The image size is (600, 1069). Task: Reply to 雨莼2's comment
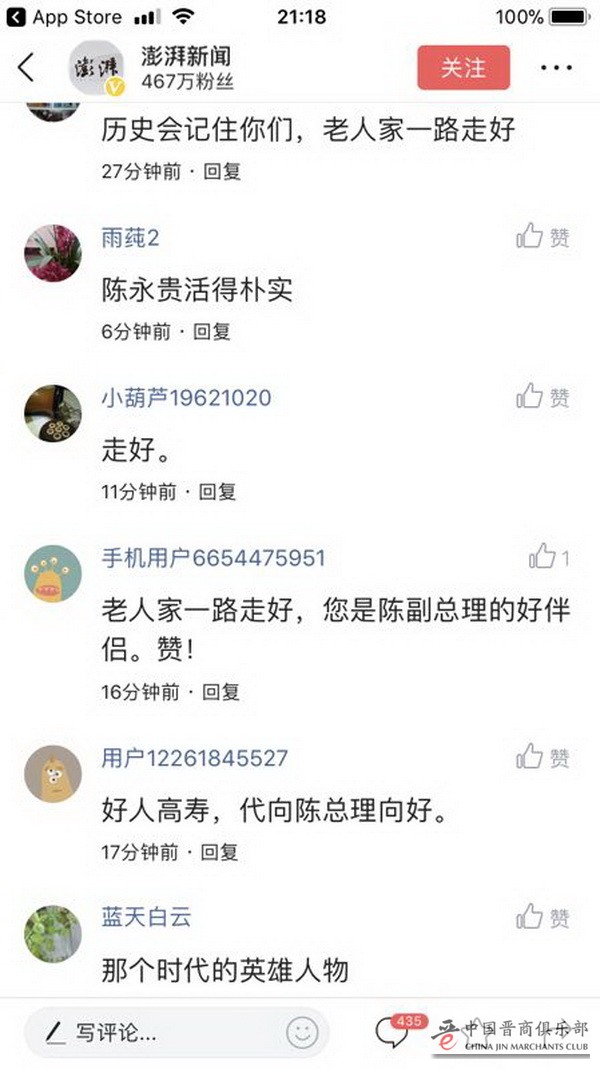(x=212, y=331)
